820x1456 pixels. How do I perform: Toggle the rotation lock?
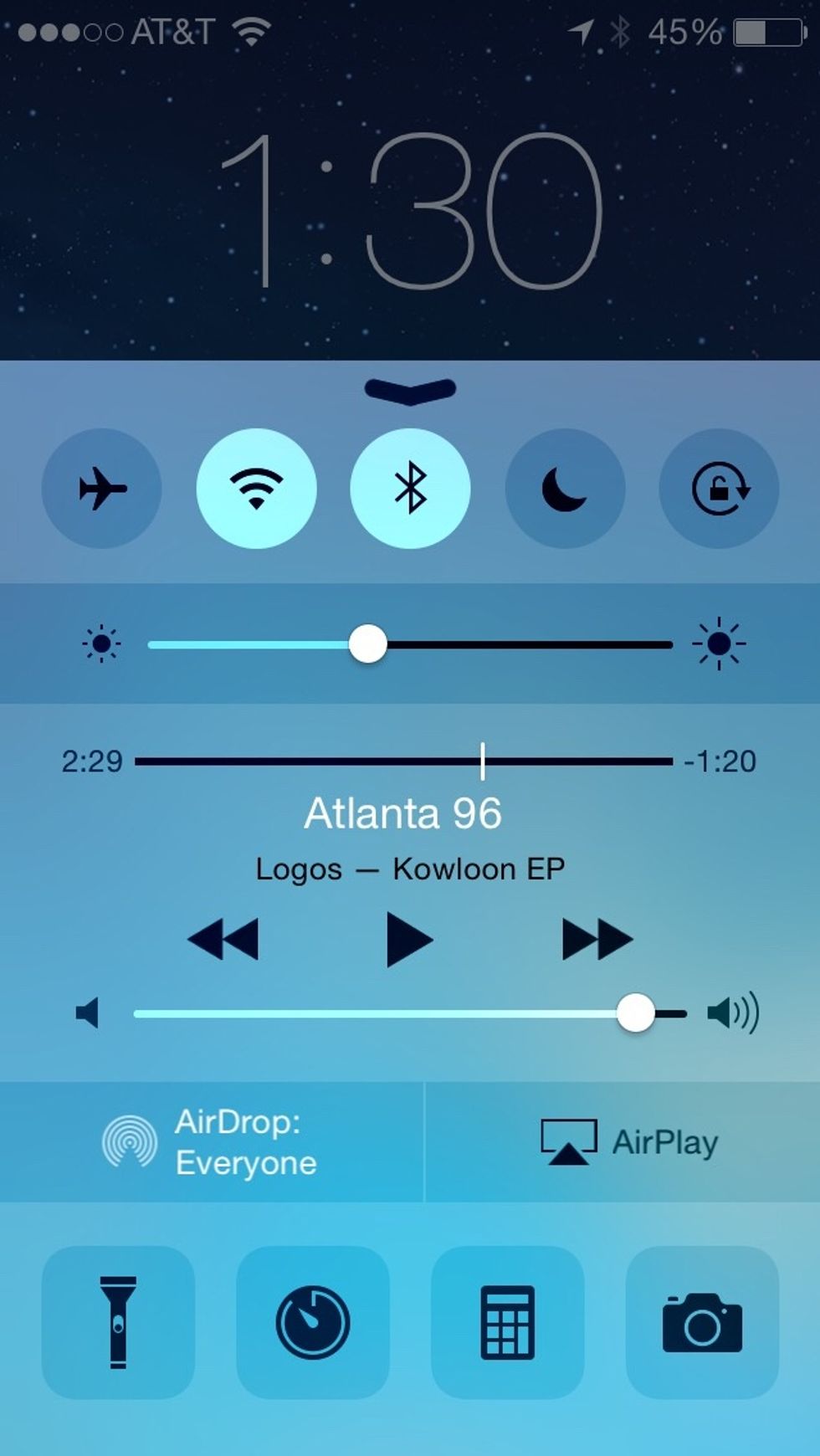click(x=719, y=489)
